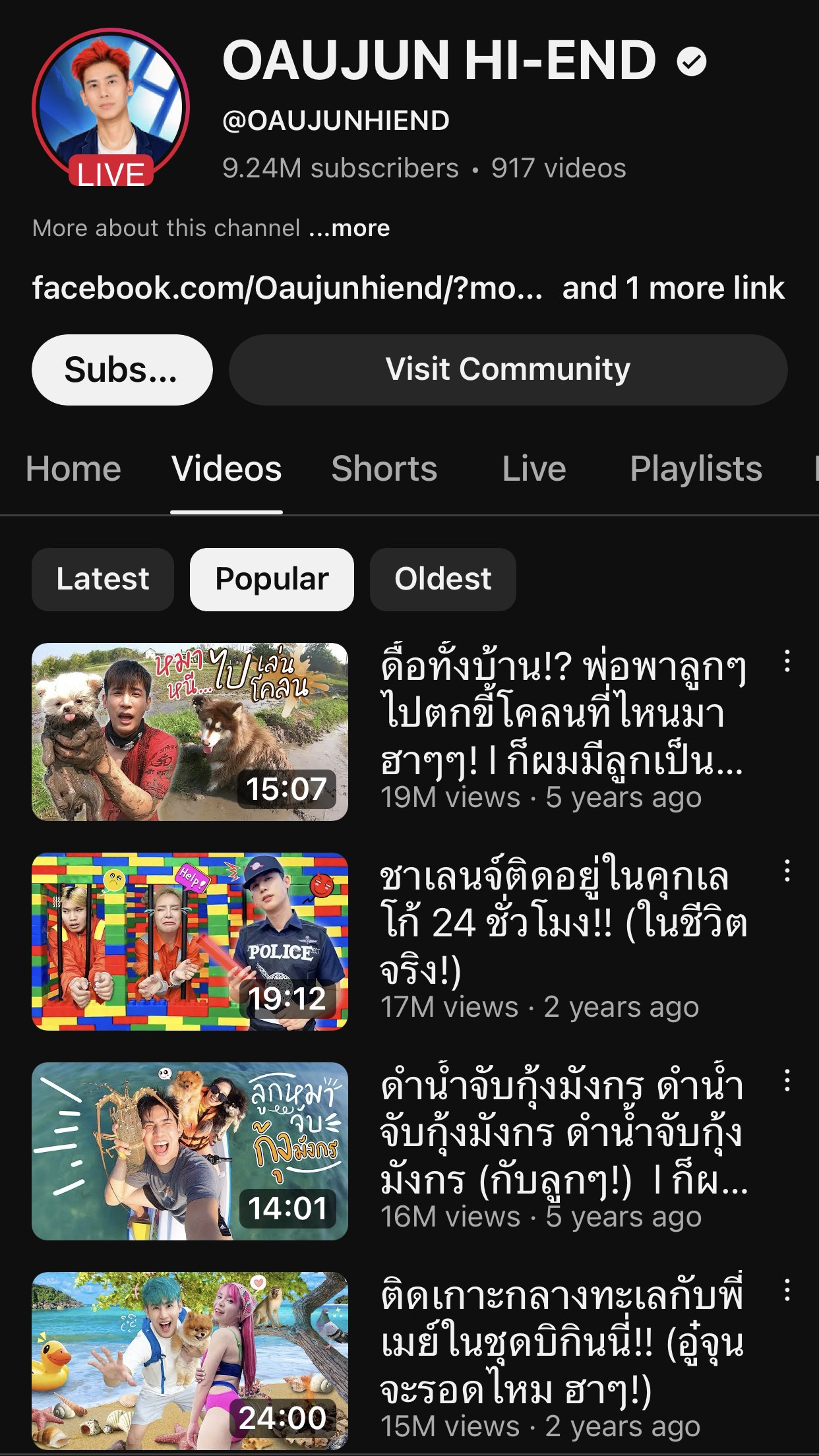Image resolution: width=819 pixels, height=1456 pixels.
Task: Sort videos by Latest
Action: [103, 579]
